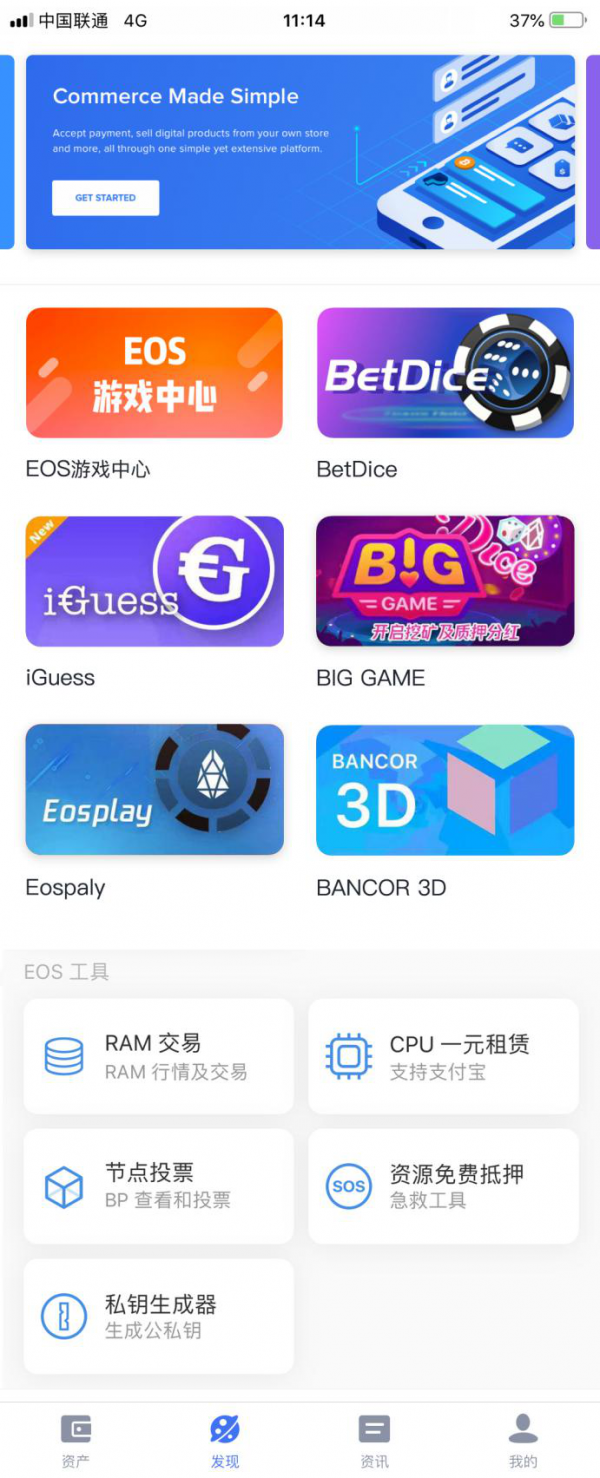
Task: Open BANCOR 3D
Action: tap(445, 790)
